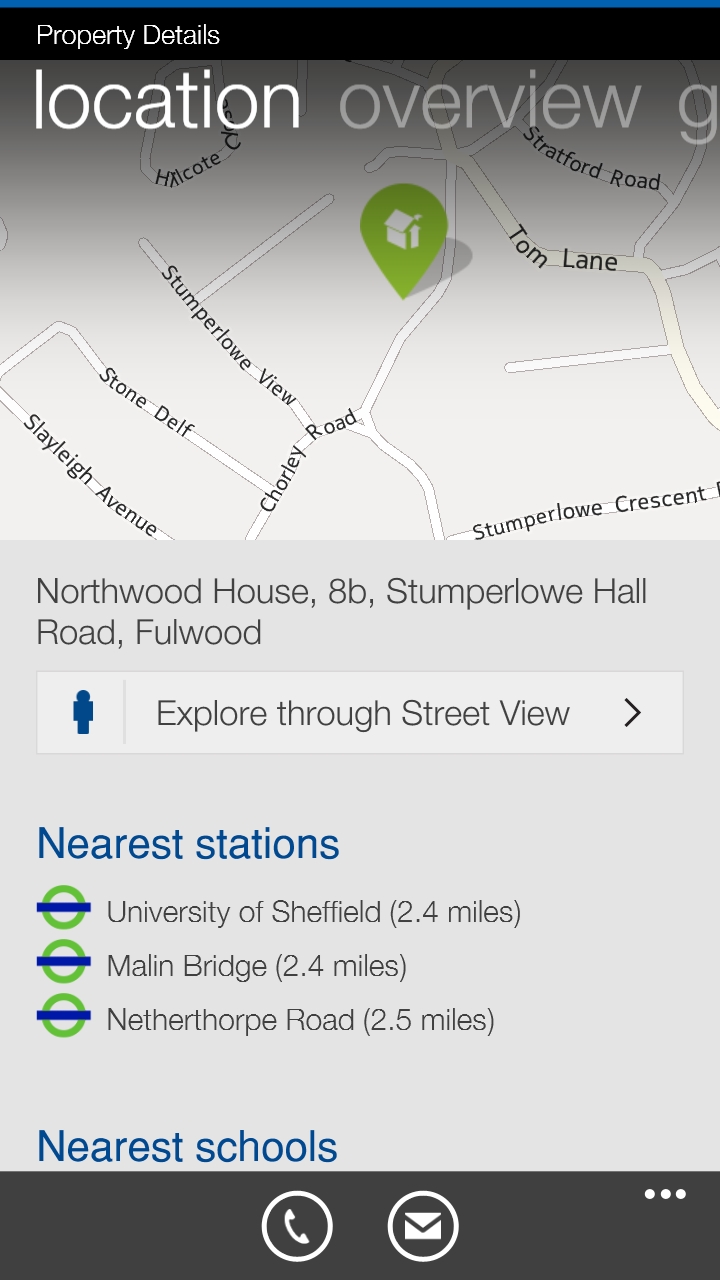Tap the green property pin on map
The width and height of the screenshot is (720, 1280).
click(x=404, y=240)
